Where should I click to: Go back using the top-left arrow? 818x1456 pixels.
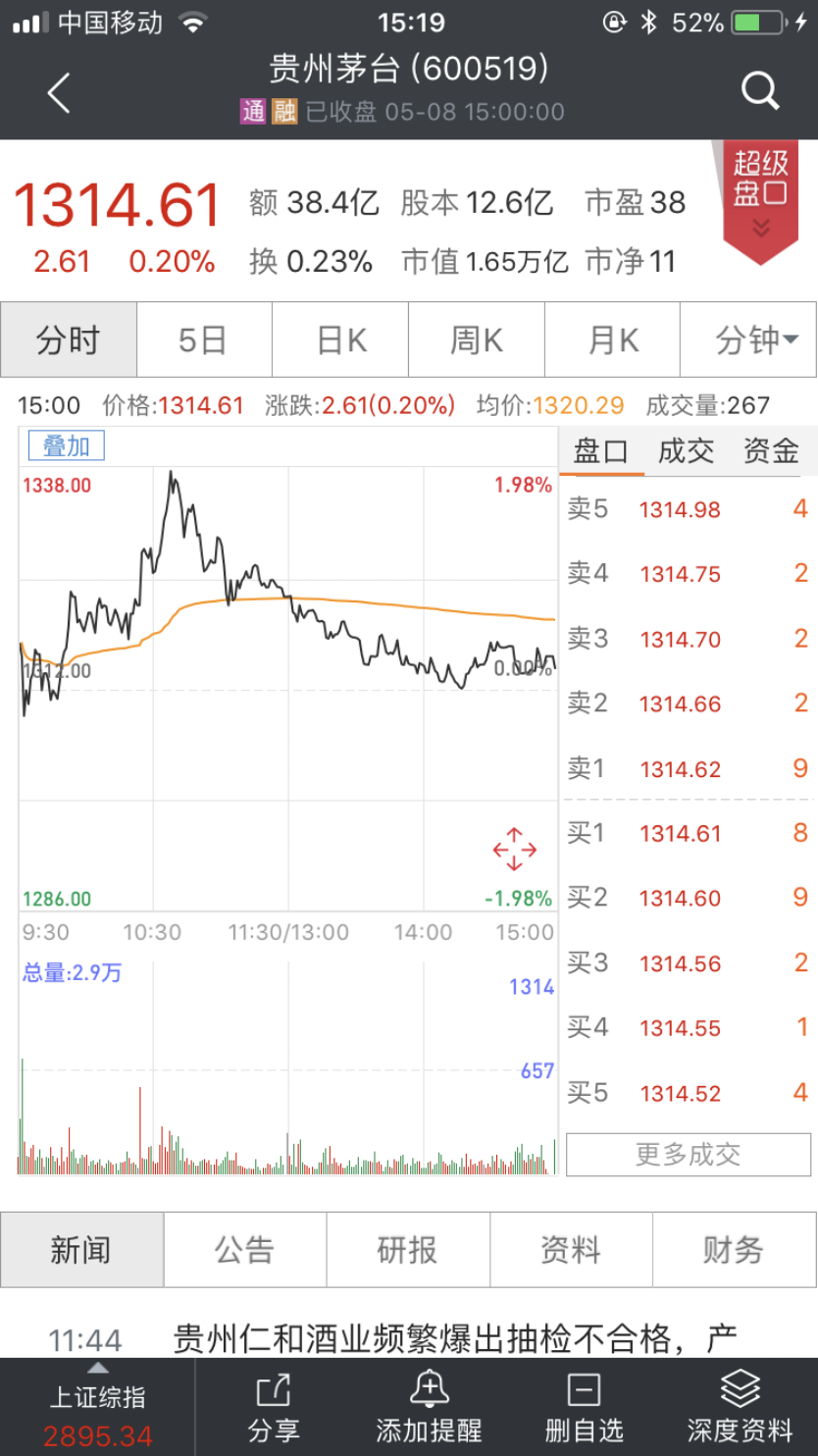tap(59, 93)
